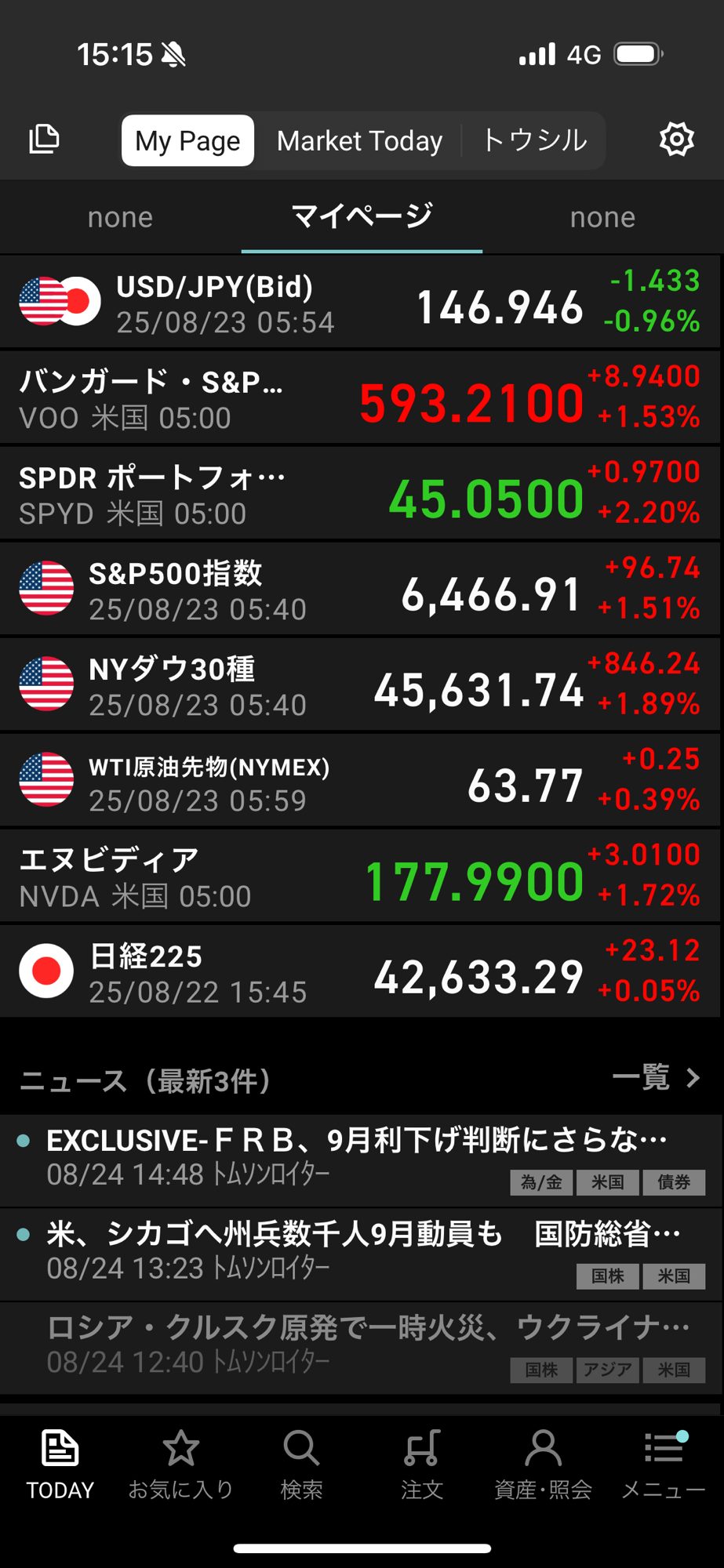
Task: View the S&P500指数 index details
Action: tap(361, 590)
